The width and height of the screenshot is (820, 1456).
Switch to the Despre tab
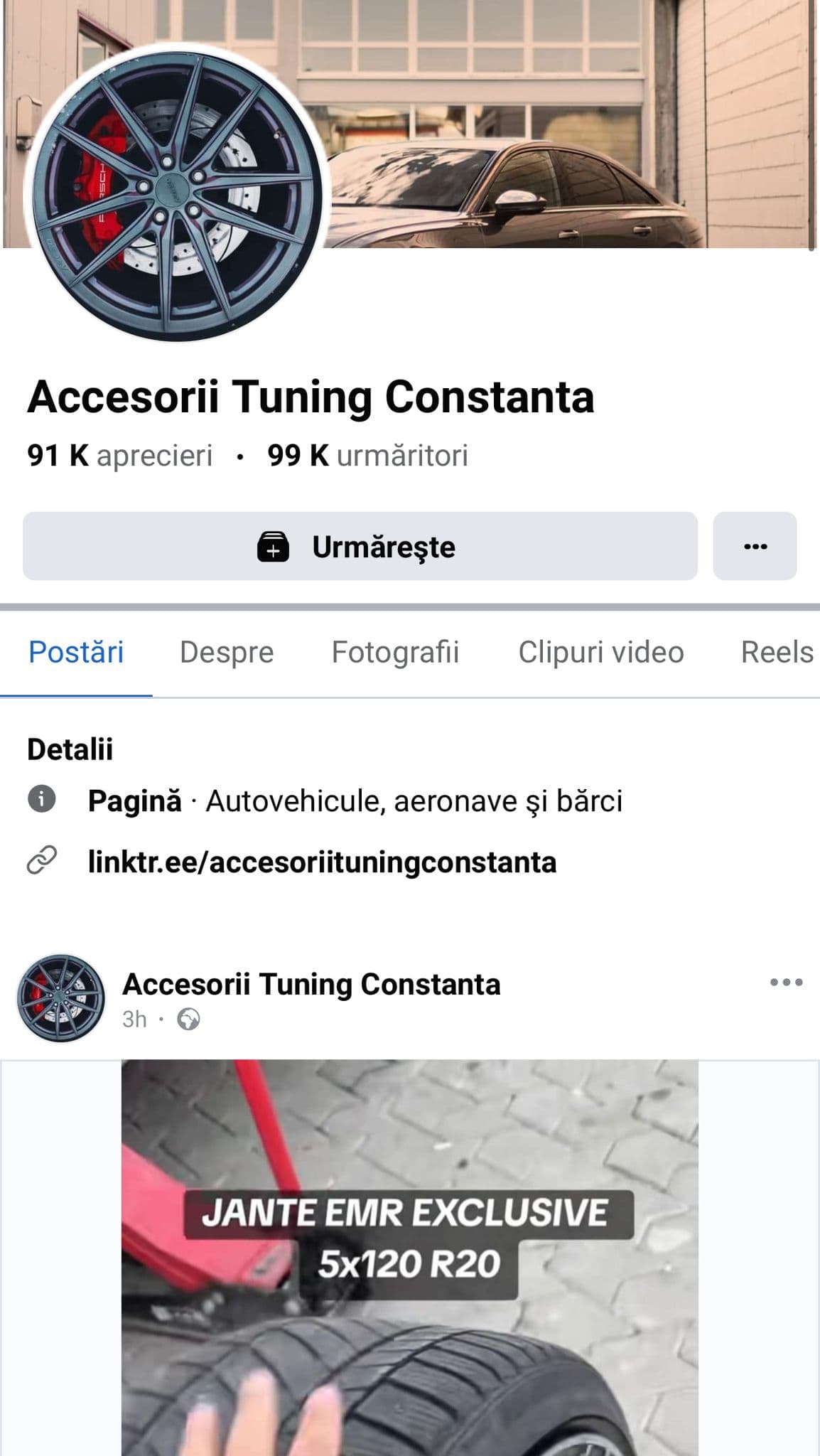(x=227, y=651)
